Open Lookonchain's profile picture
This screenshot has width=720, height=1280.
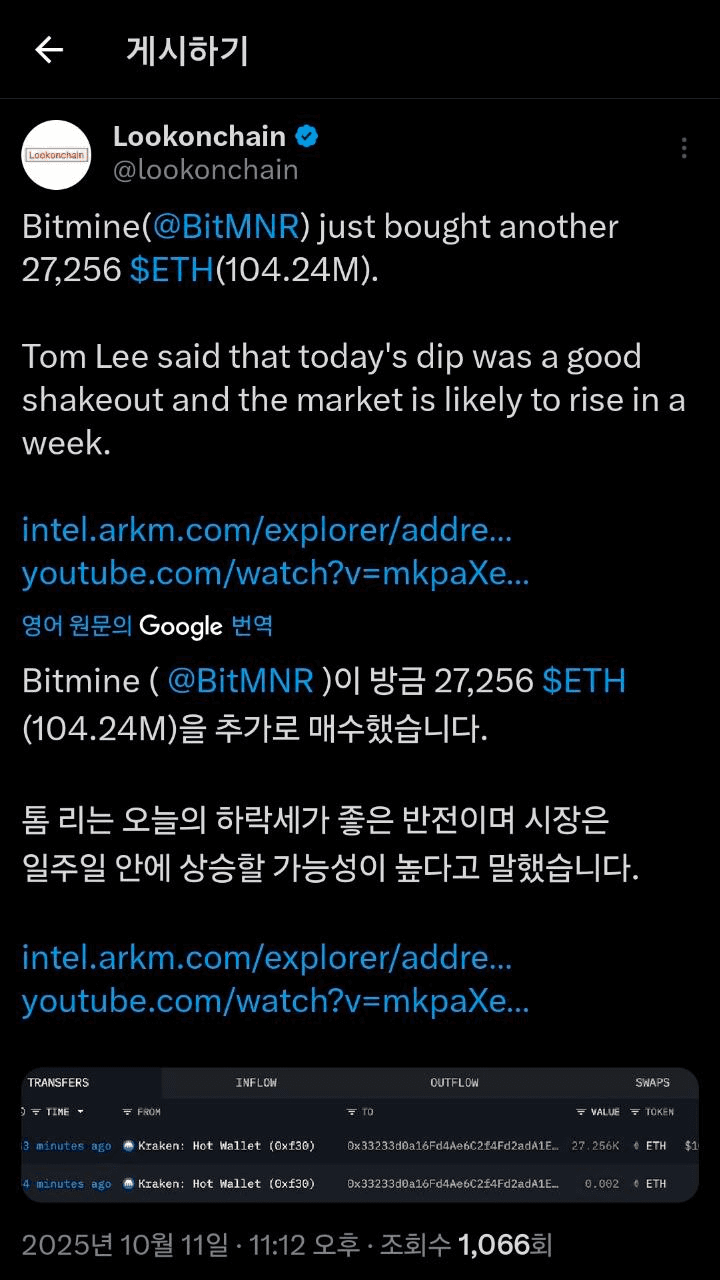56,155
